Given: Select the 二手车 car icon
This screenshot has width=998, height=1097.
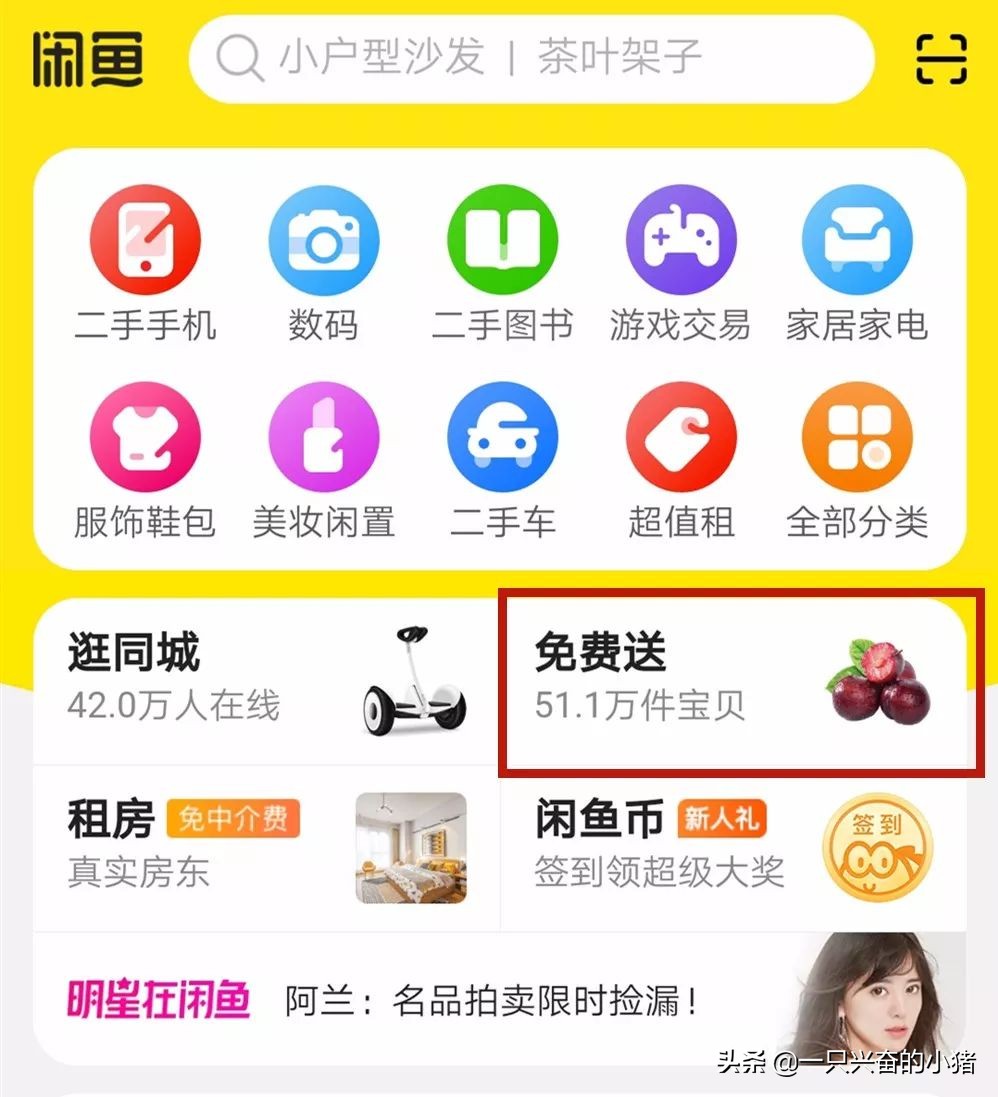Looking at the screenshot, I should tap(502, 438).
